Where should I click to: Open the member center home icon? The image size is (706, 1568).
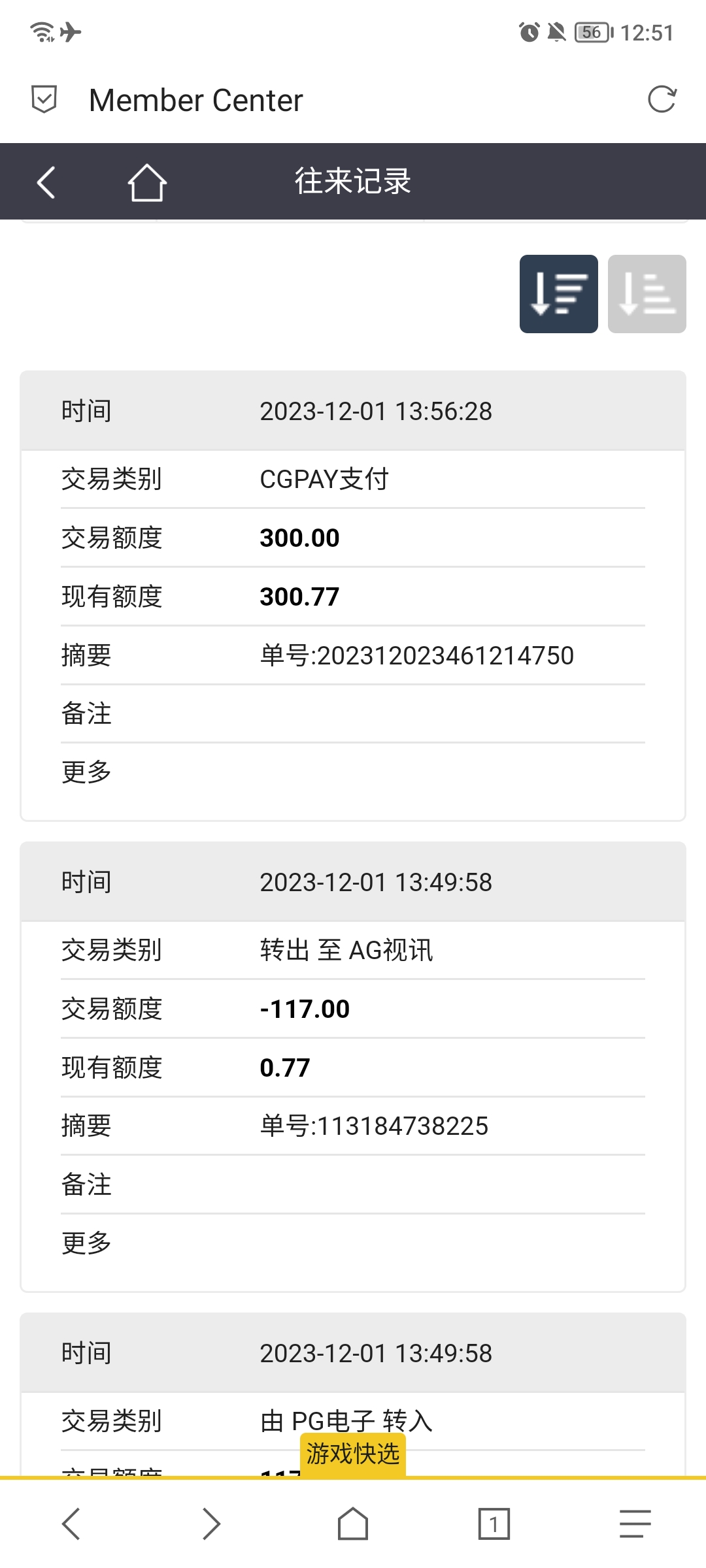point(147,182)
